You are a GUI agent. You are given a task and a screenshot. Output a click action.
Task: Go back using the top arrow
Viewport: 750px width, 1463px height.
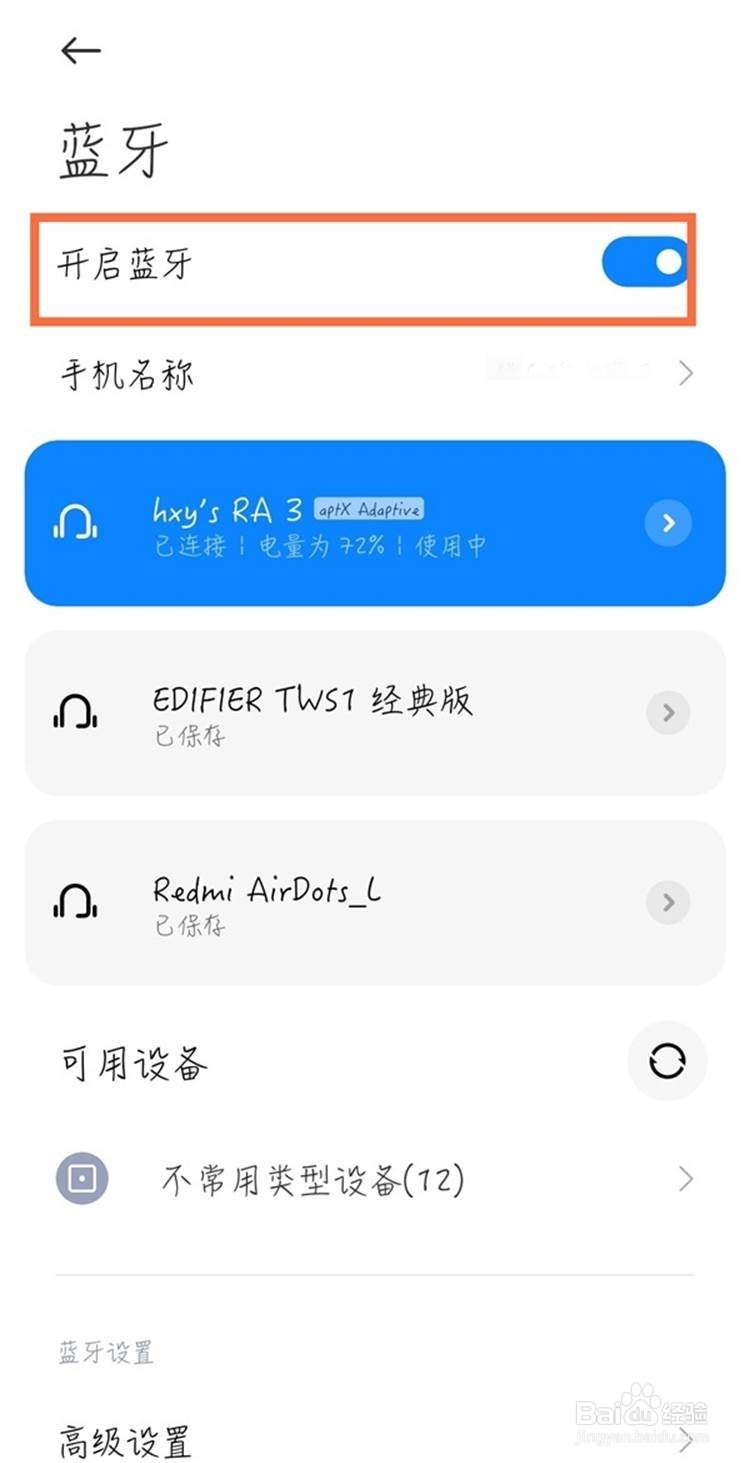pyautogui.click(x=81, y=51)
